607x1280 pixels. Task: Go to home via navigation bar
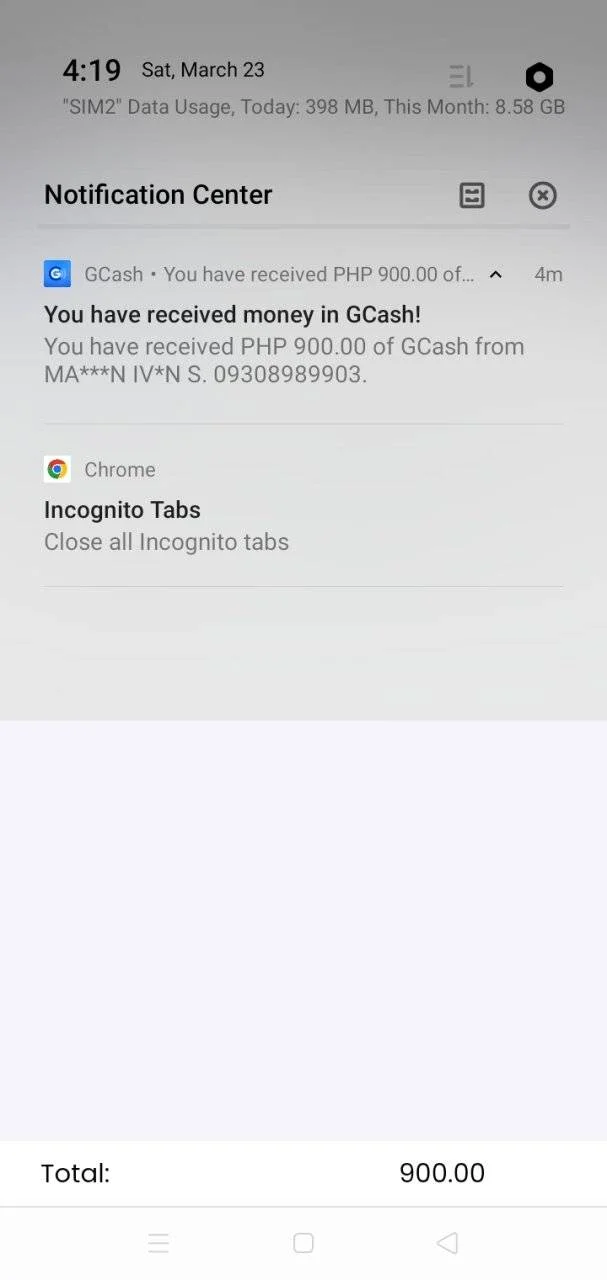coord(303,1243)
